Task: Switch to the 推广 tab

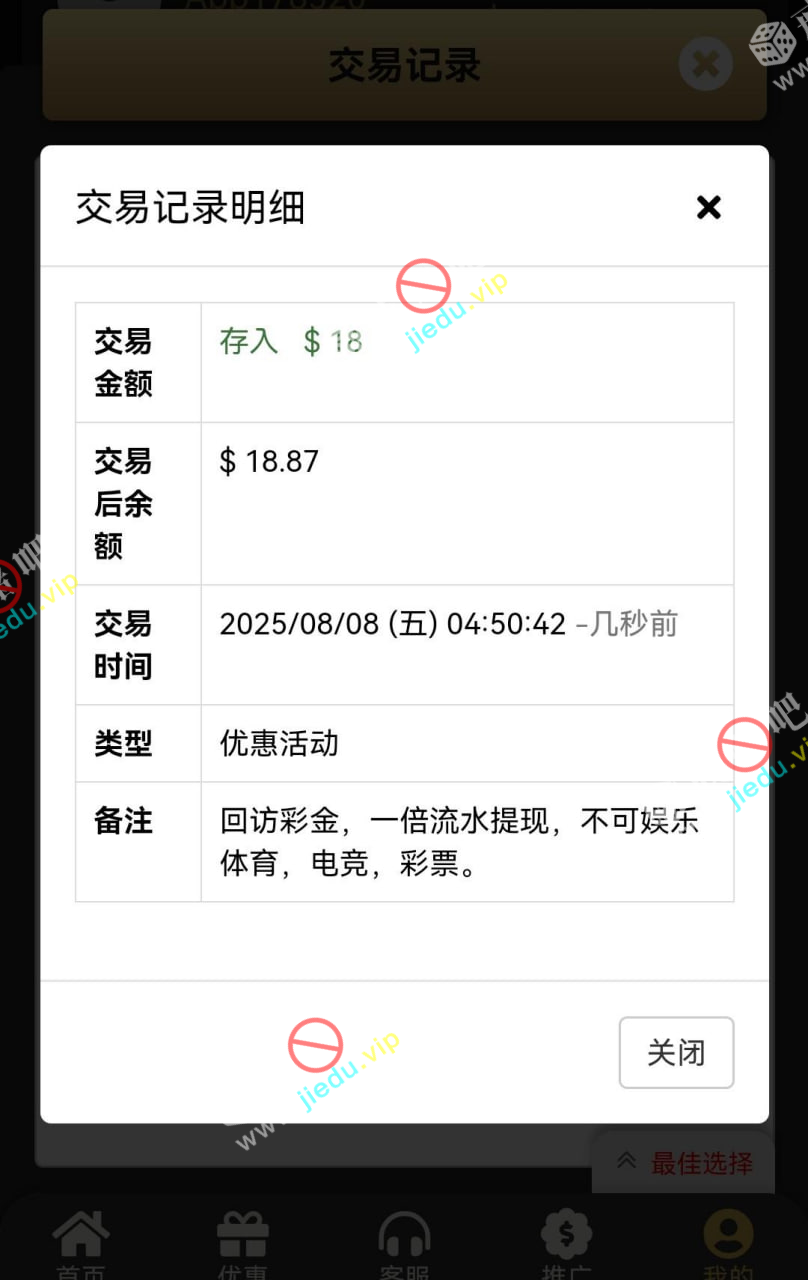Action: click(566, 1245)
